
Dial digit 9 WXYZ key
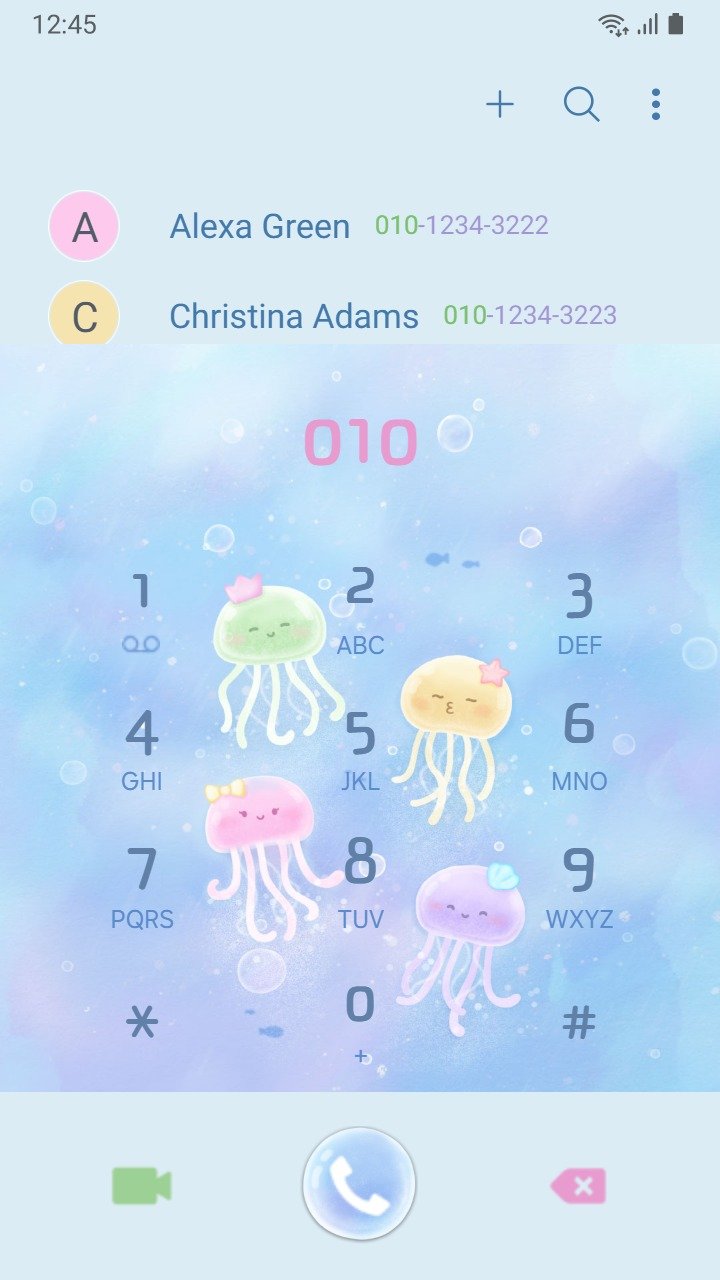click(579, 887)
